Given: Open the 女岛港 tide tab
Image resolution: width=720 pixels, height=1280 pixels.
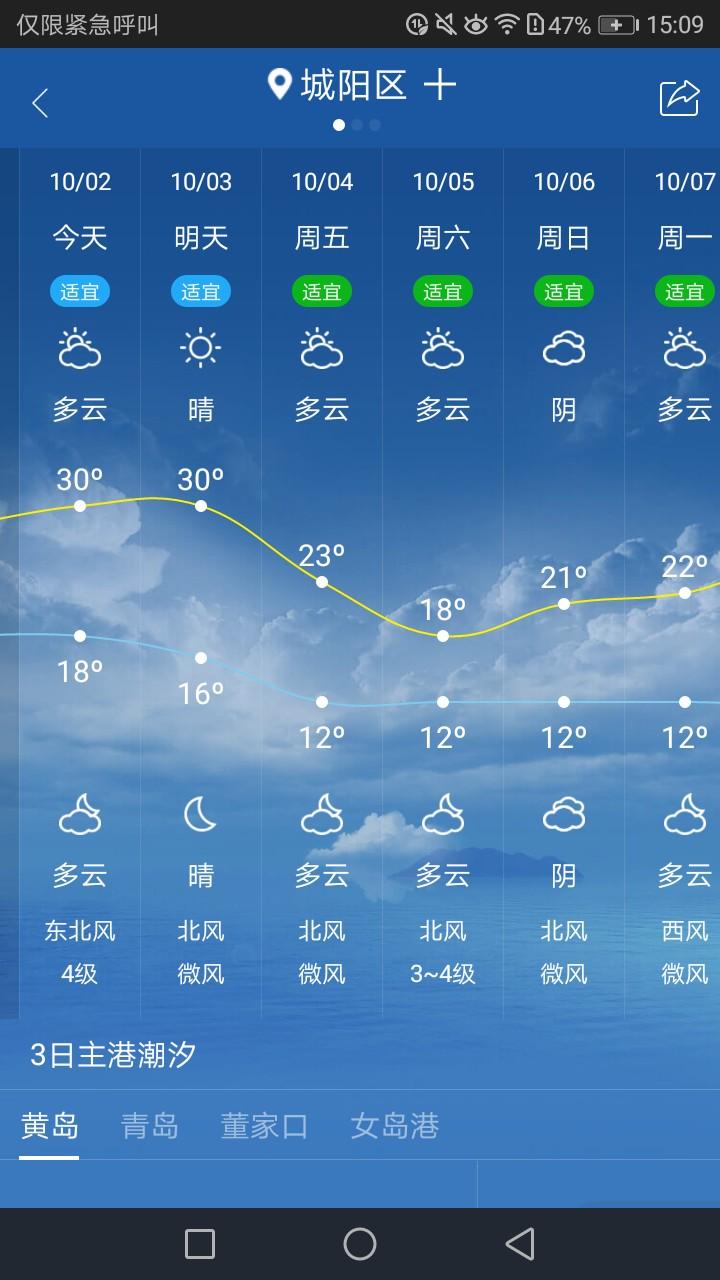Looking at the screenshot, I should point(395,1126).
